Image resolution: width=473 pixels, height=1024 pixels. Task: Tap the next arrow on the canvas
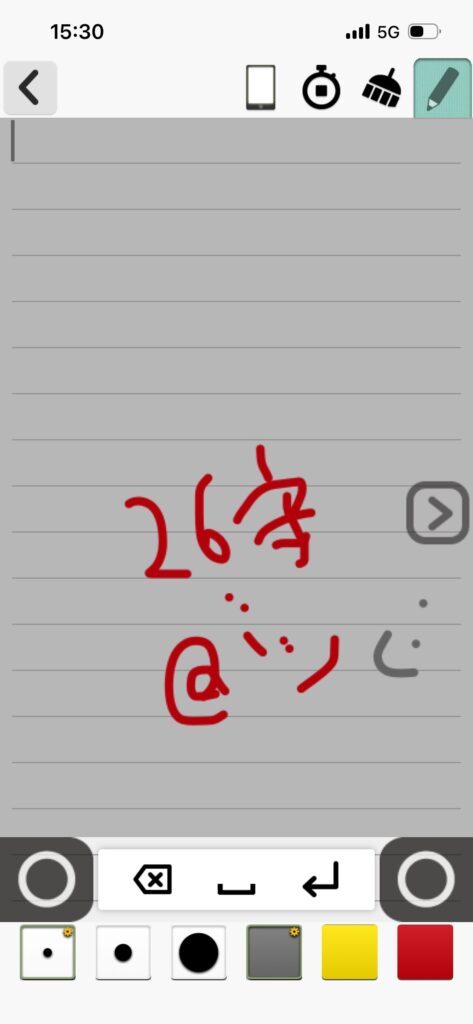pyautogui.click(x=438, y=513)
